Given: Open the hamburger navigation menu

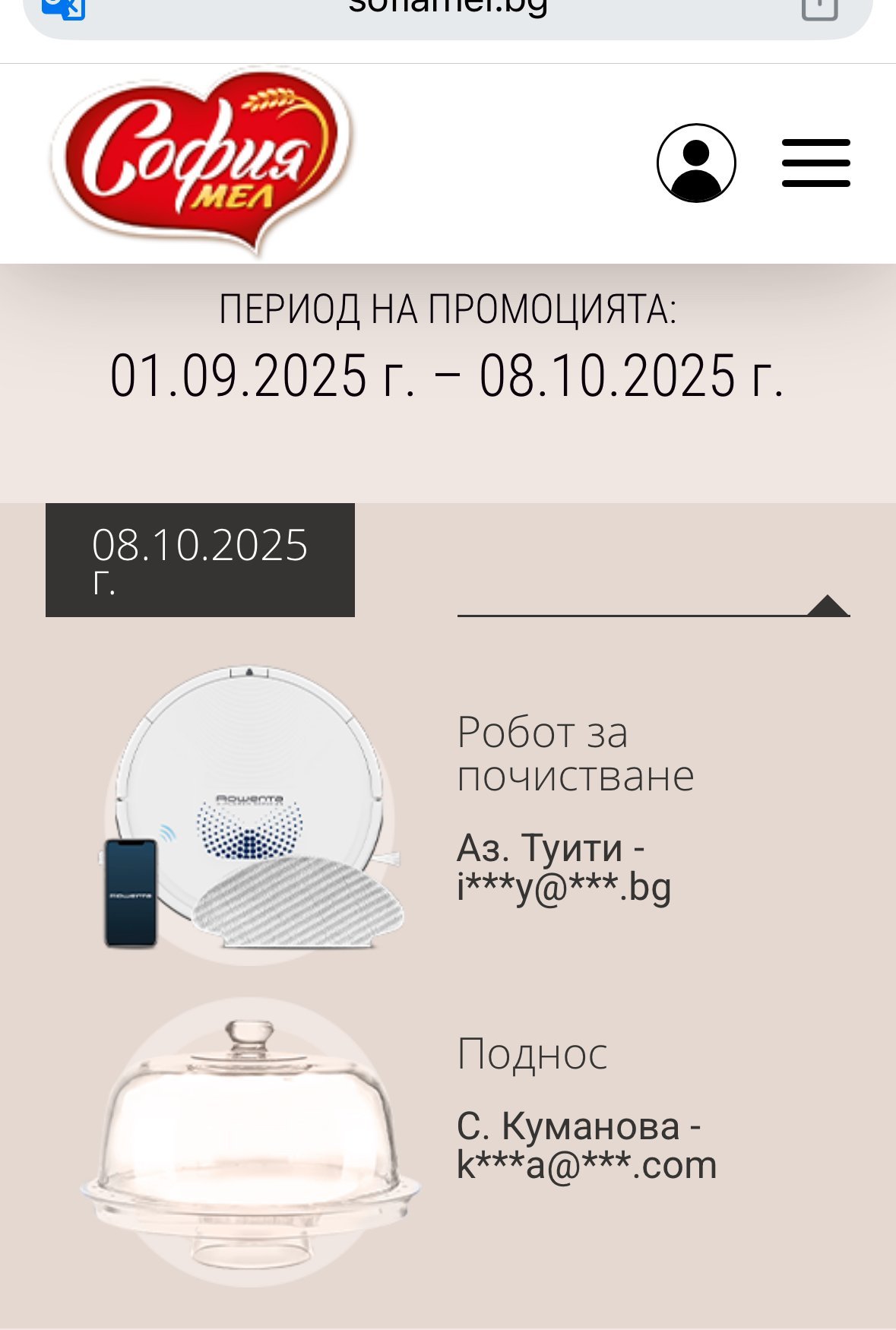Looking at the screenshot, I should [815, 163].
